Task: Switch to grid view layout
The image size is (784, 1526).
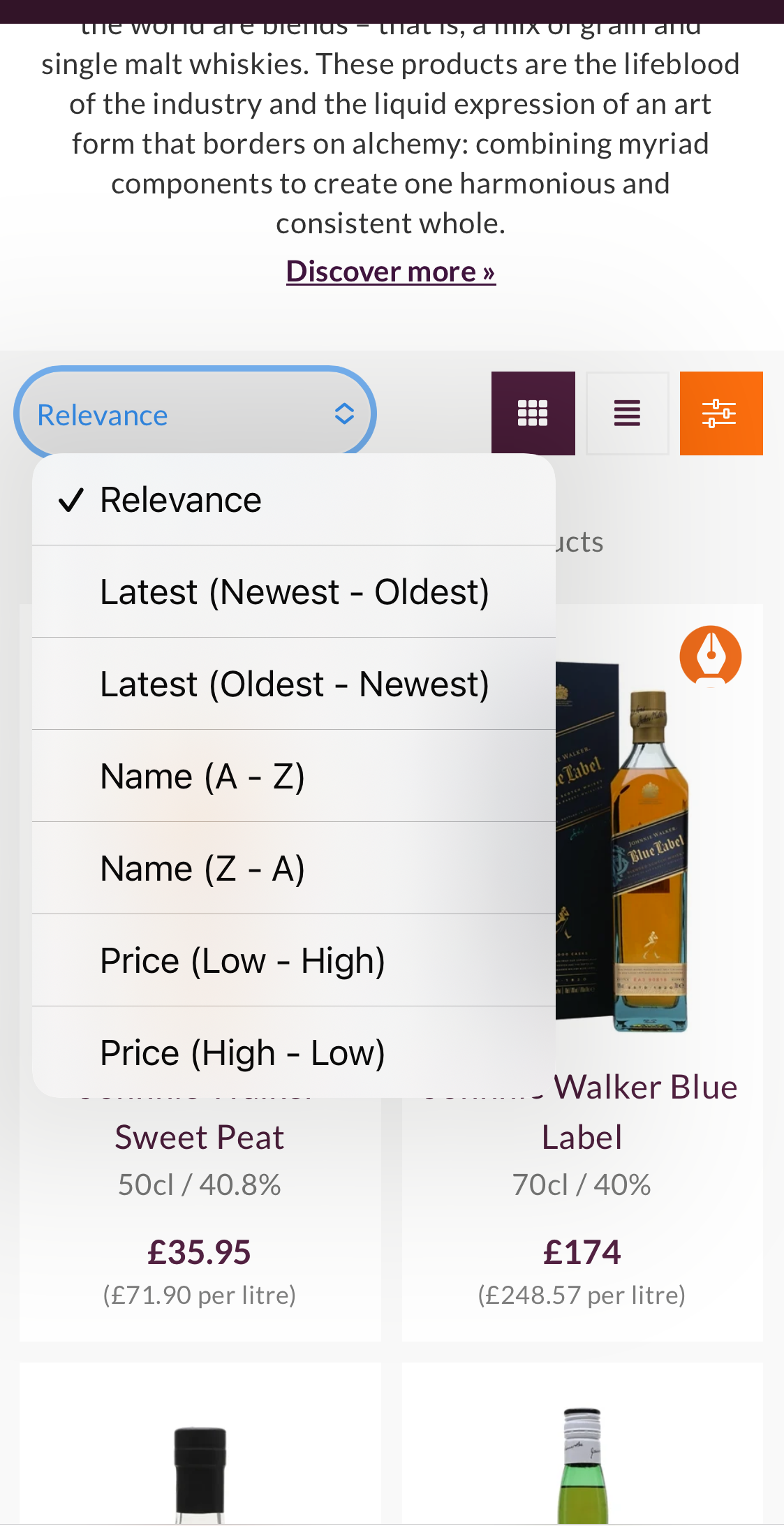Action: click(x=533, y=412)
